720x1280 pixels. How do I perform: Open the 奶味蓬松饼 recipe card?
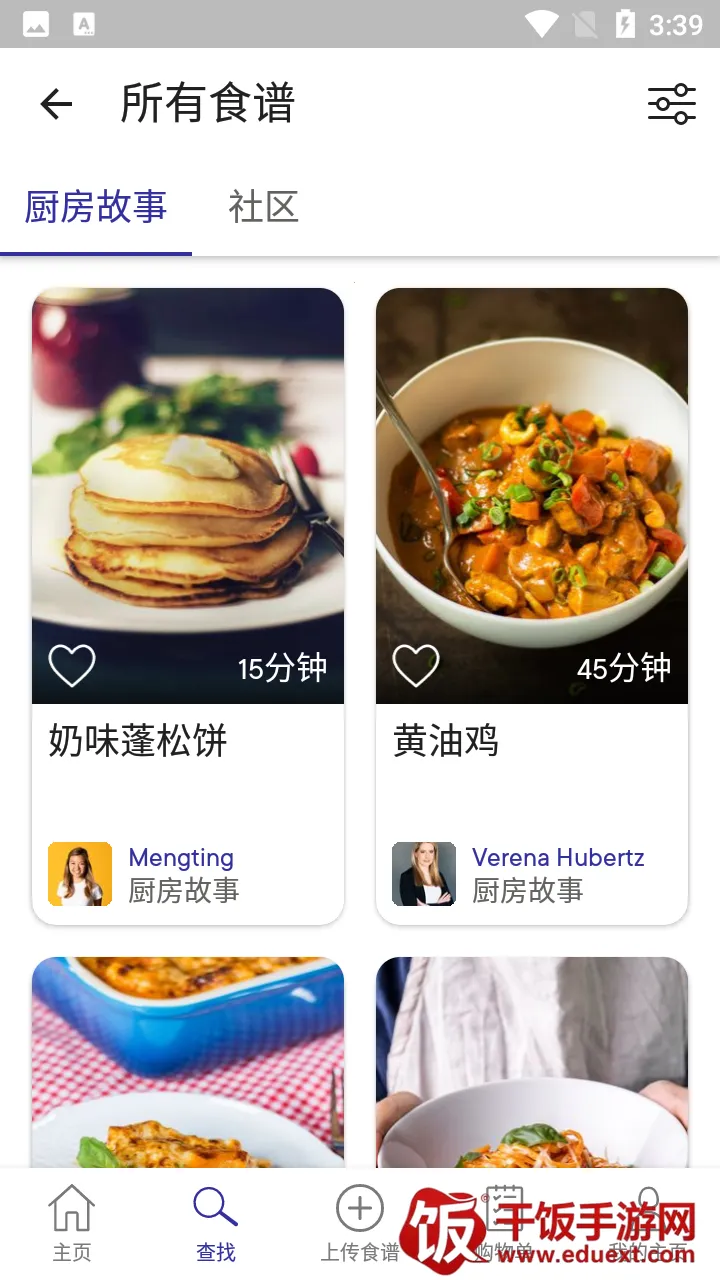pyautogui.click(x=188, y=500)
